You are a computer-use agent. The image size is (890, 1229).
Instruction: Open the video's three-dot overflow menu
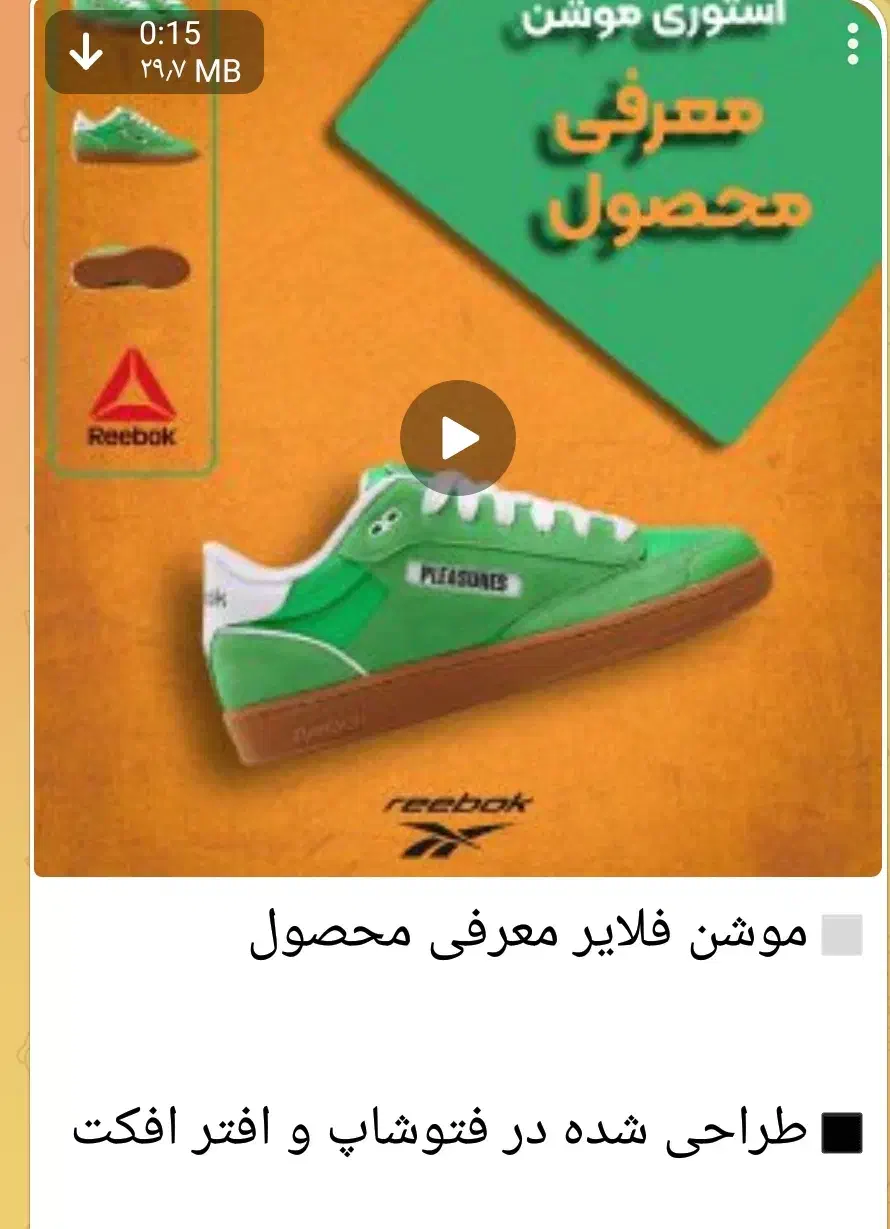[x=852, y=44]
